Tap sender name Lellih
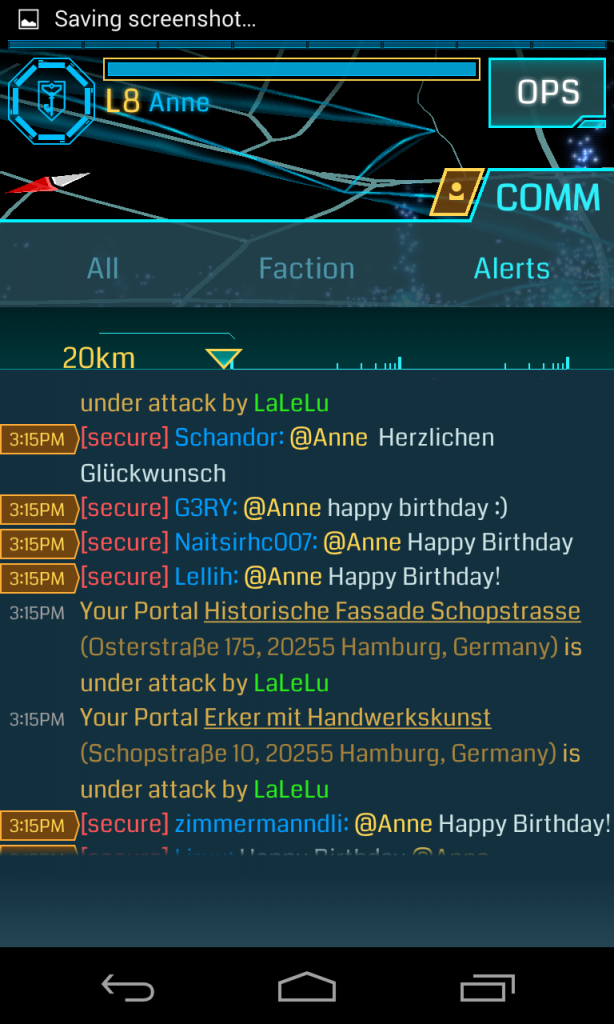614x1024 pixels. coord(206,576)
